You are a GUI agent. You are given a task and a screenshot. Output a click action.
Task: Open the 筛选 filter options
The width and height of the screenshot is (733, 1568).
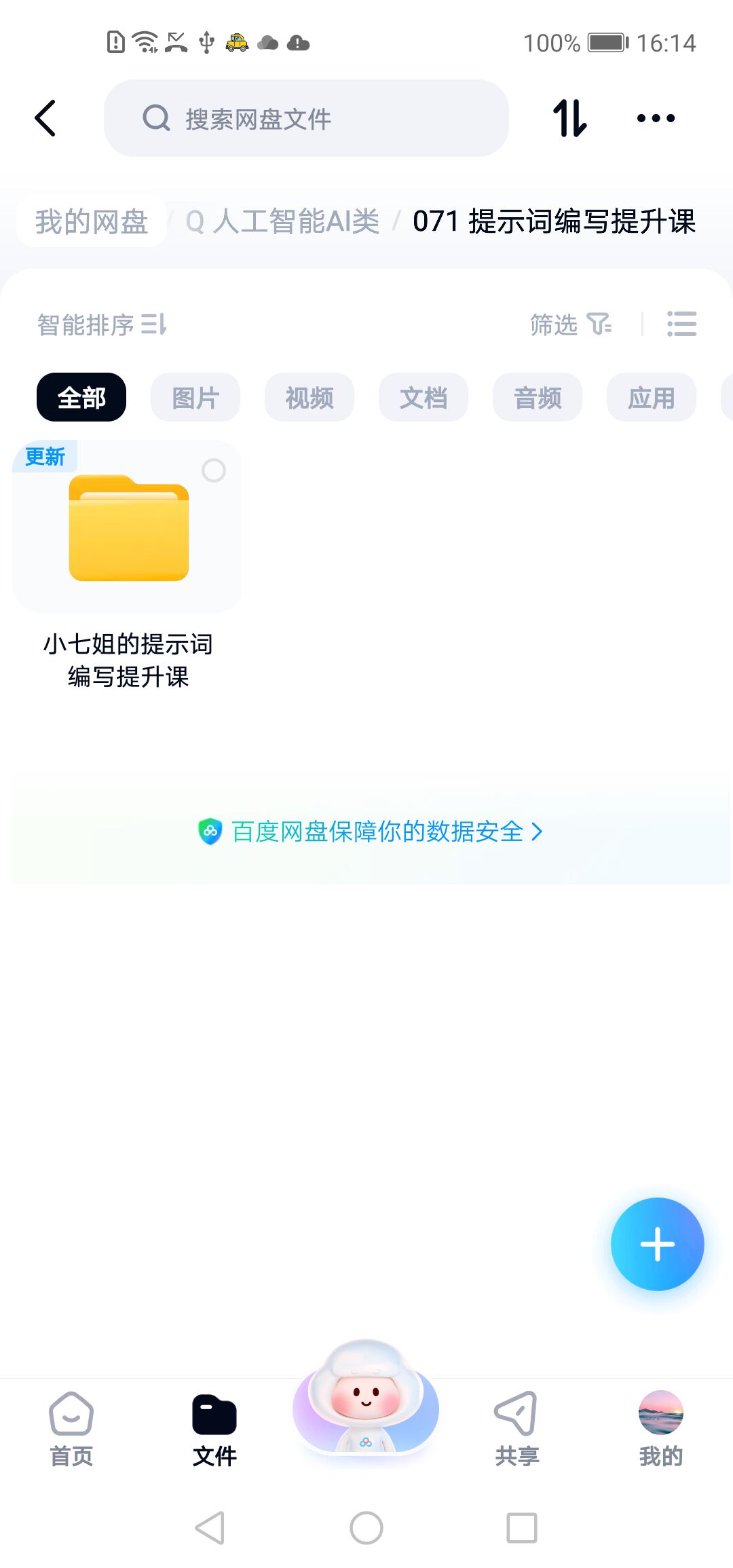(x=570, y=324)
